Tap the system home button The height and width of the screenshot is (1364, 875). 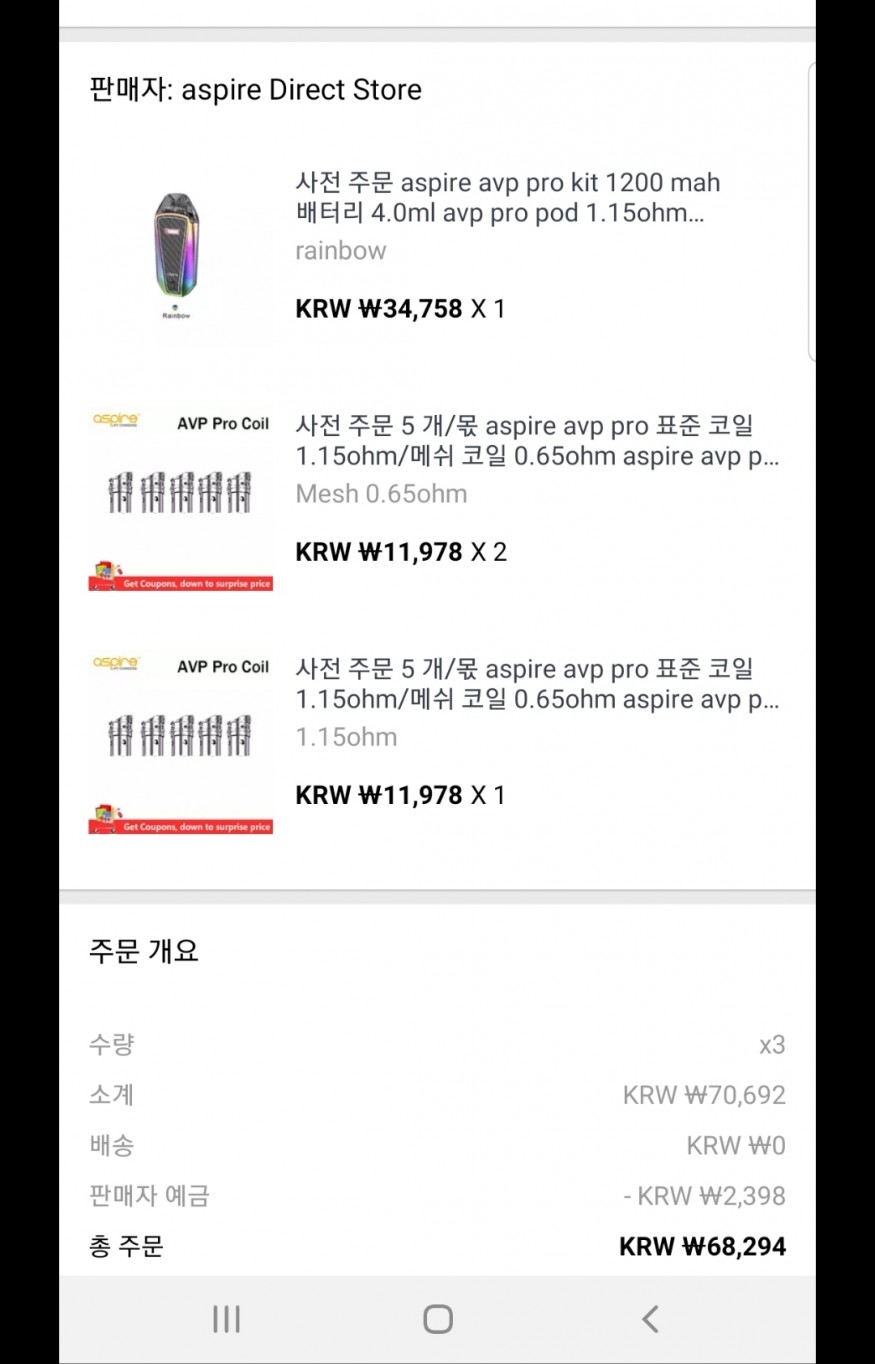[437, 1319]
